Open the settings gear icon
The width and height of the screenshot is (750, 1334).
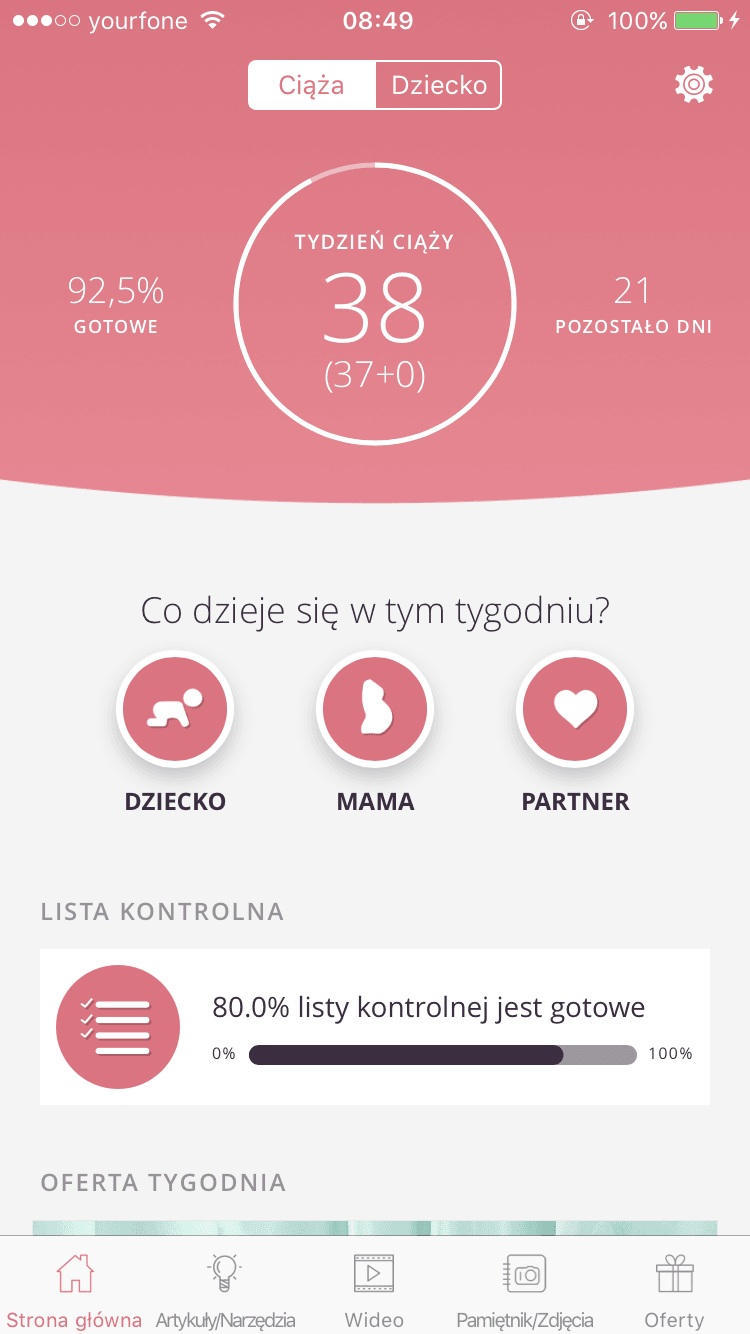click(x=694, y=85)
